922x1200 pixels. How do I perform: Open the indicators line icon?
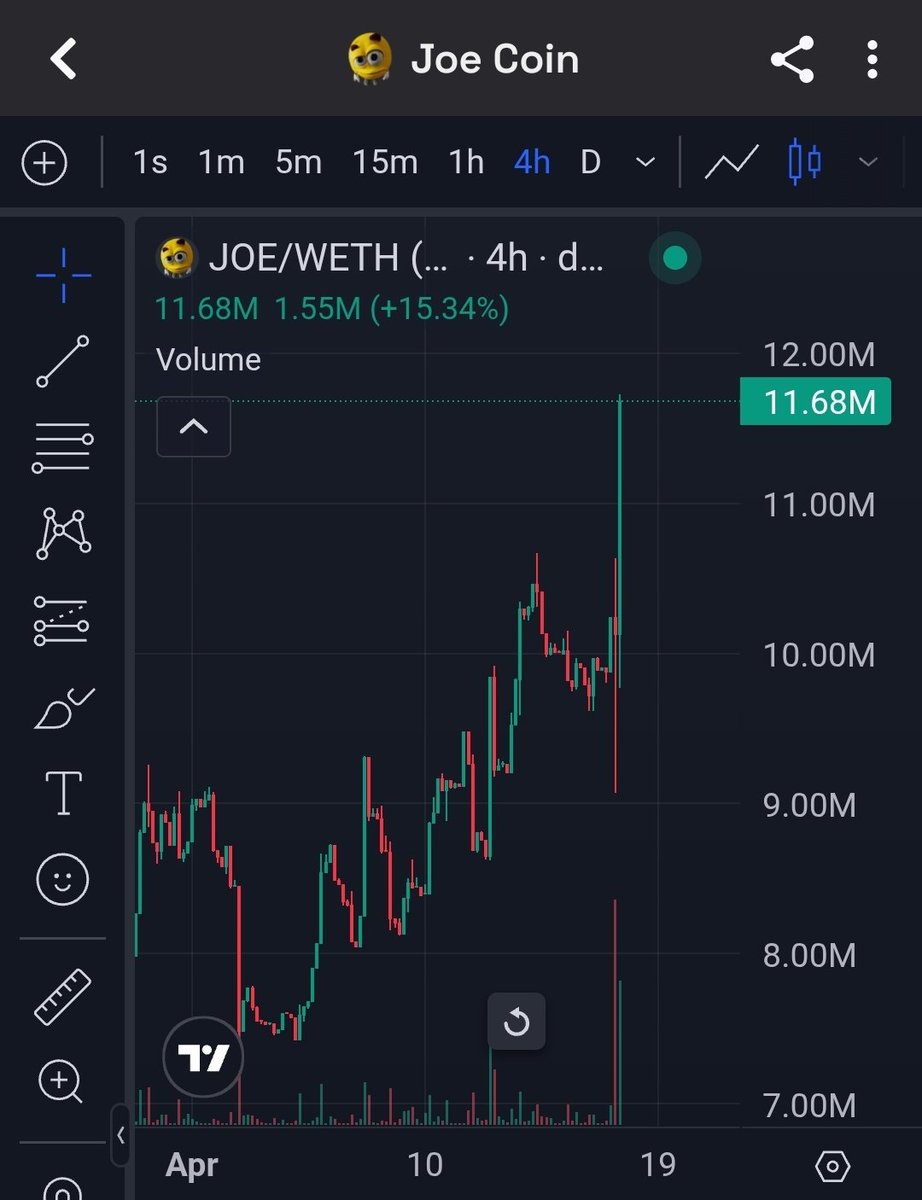click(x=731, y=162)
